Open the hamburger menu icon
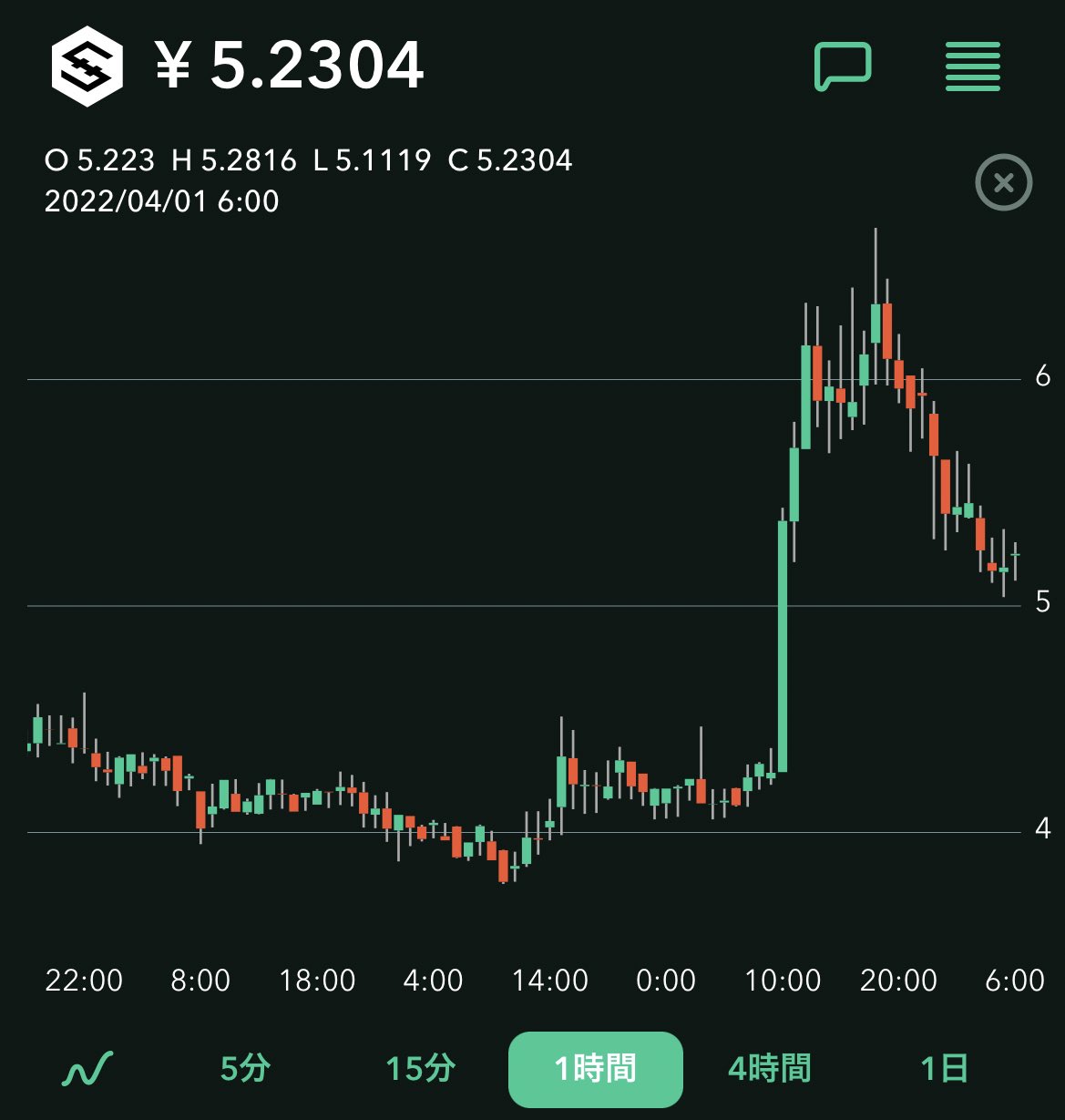The width and height of the screenshot is (1065, 1120). pos(973,67)
